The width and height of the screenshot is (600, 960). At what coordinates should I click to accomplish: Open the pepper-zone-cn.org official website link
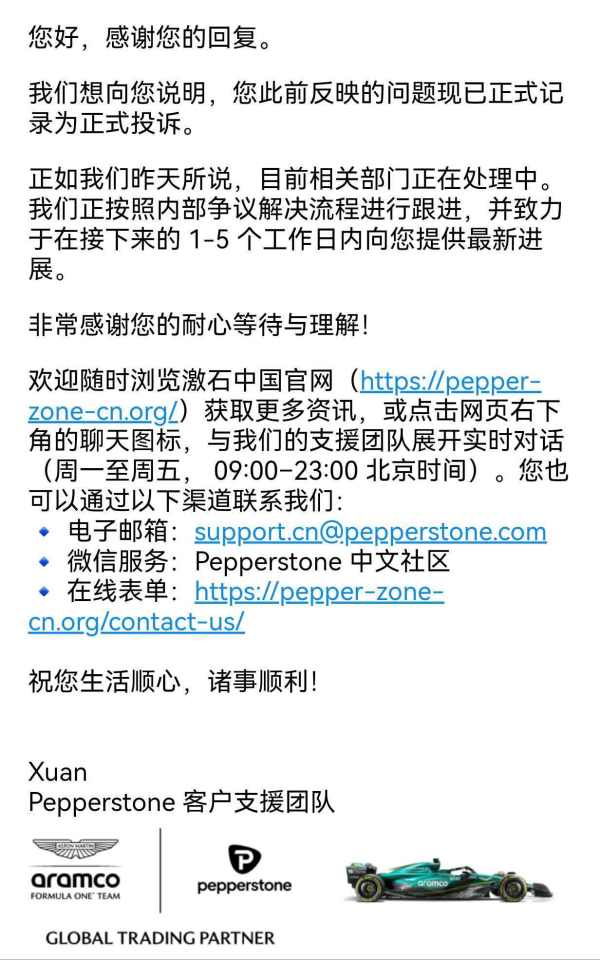[x=450, y=382]
